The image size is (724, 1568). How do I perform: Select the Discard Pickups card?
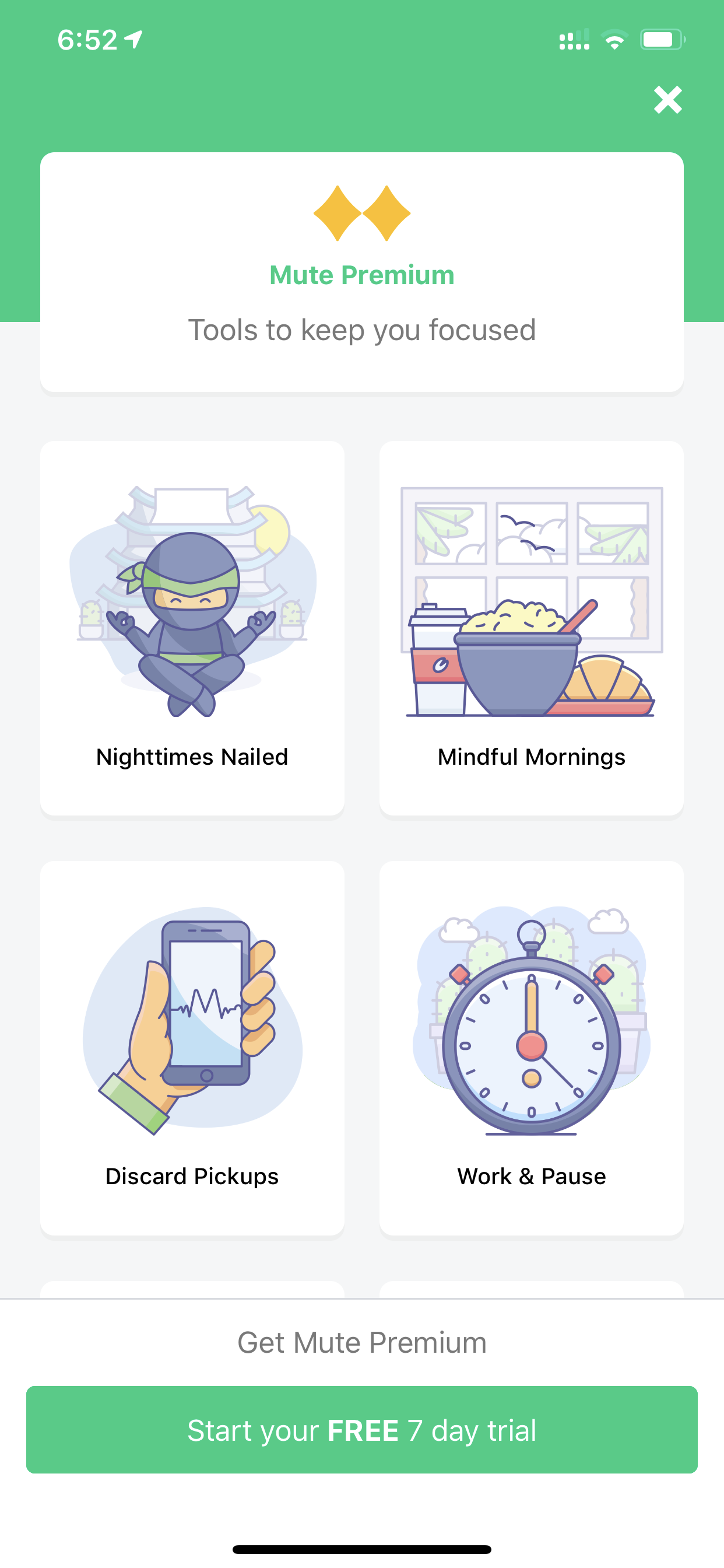(x=192, y=1048)
